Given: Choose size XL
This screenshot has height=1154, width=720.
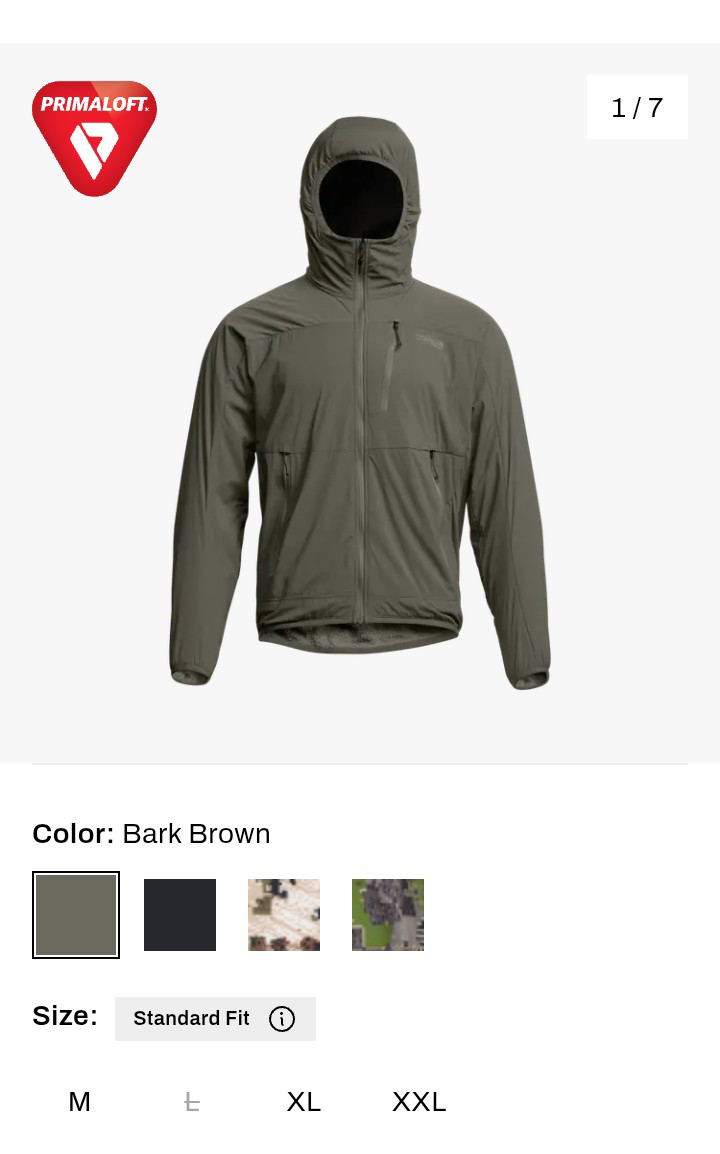Looking at the screenshot, I should [303, 1102].
